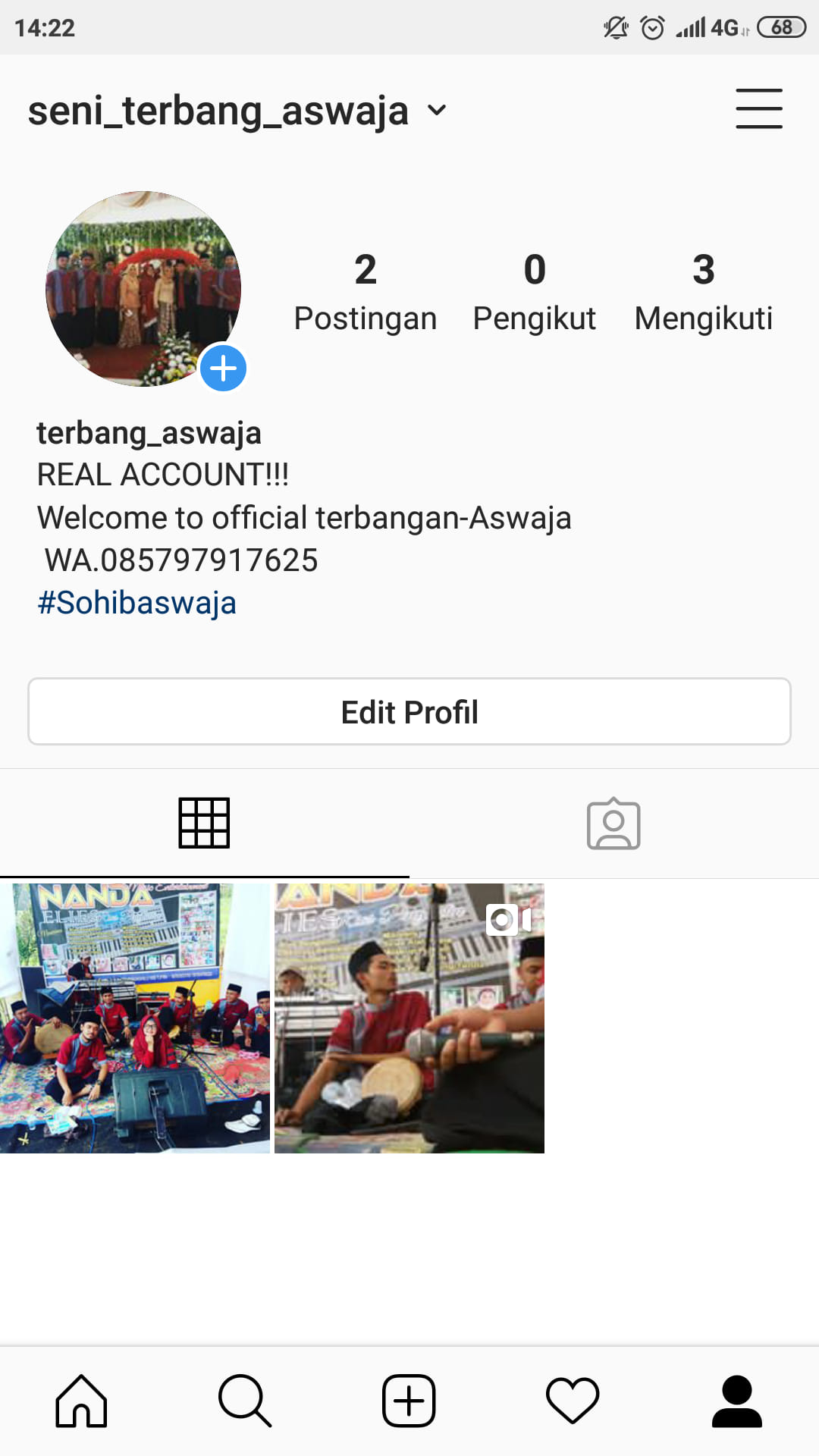Image resolution: width=819 pixels, height=1456 pixels.
Task: Open the group photo post
Action: 135,1018
